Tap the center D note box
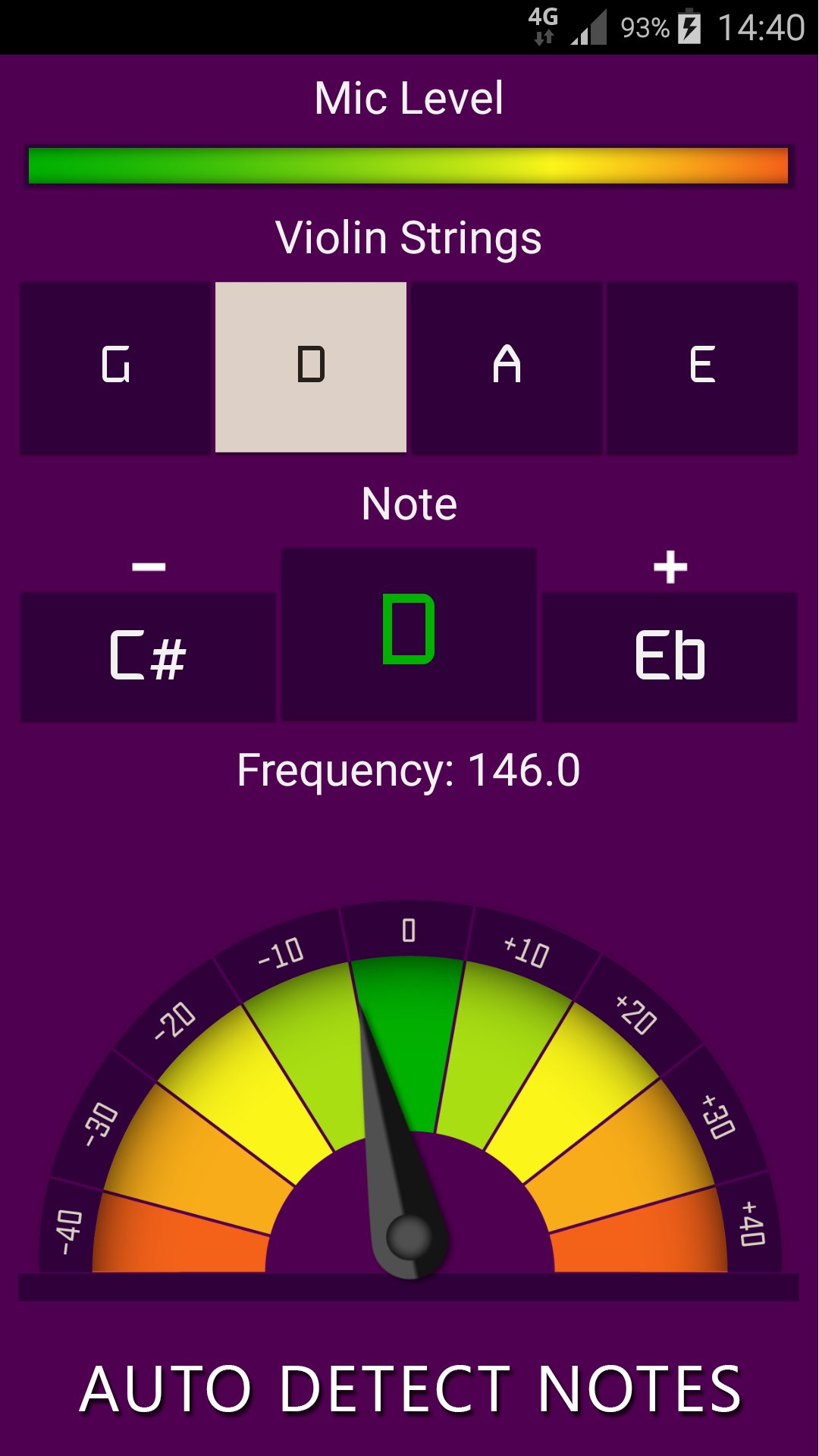Image resolution: width=819 pixels, height=1456 pixels. click(409, 633)
